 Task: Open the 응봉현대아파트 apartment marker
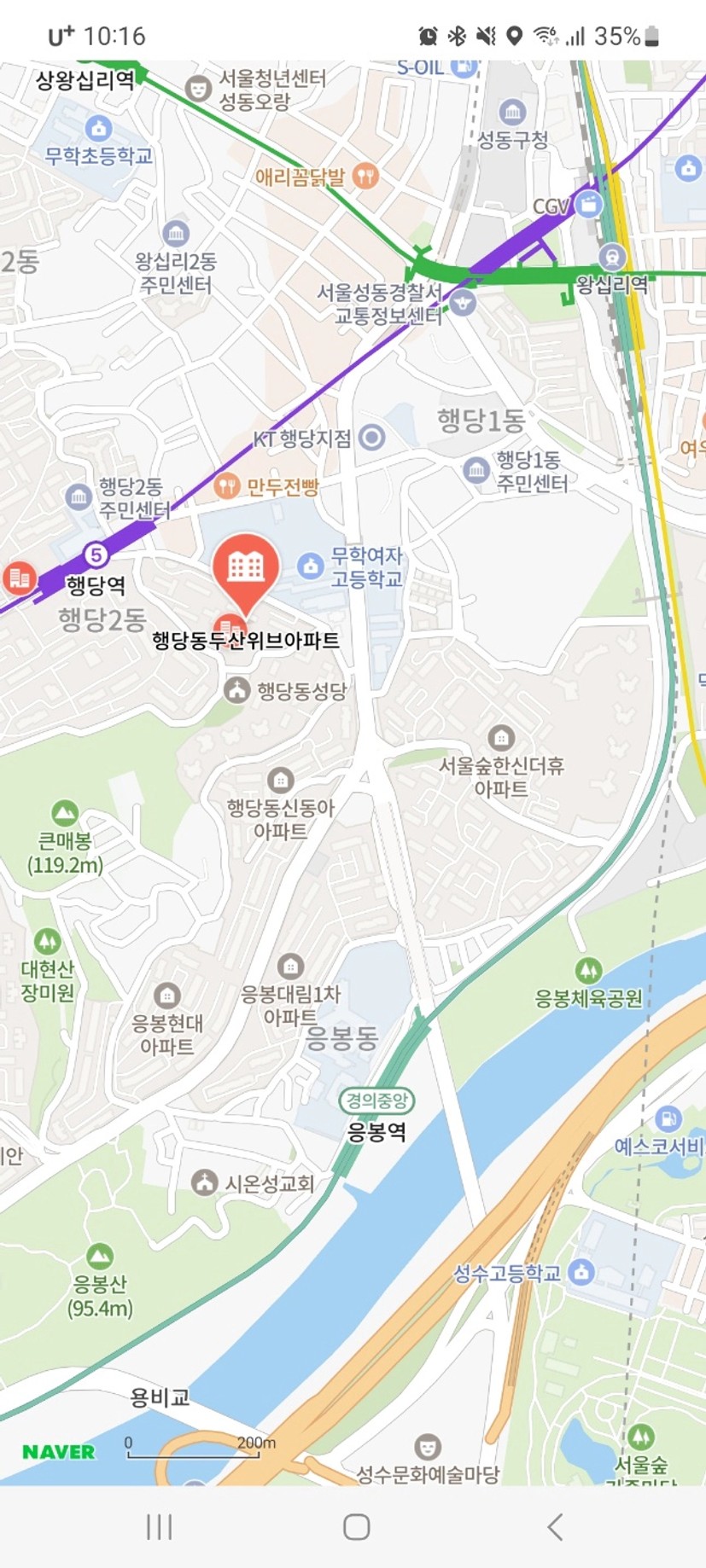167,996
